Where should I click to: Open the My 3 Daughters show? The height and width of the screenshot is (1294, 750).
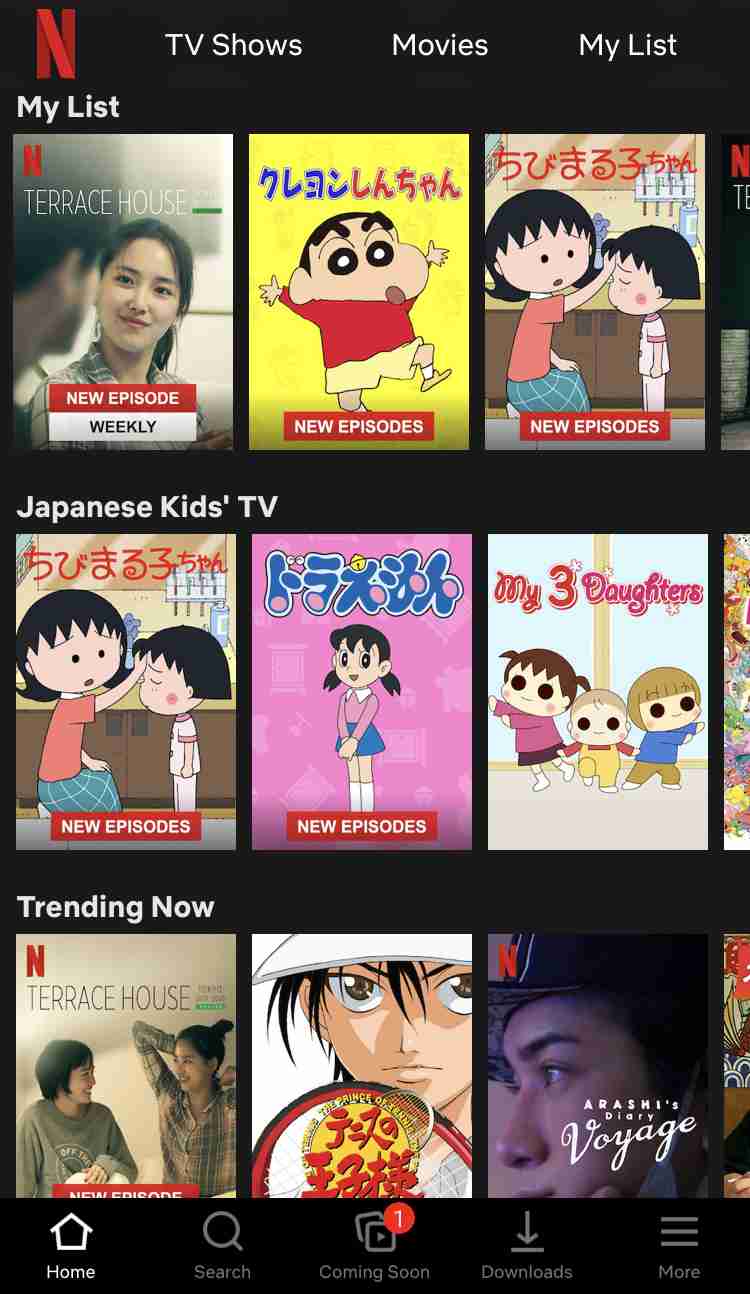tap(598, 692)
